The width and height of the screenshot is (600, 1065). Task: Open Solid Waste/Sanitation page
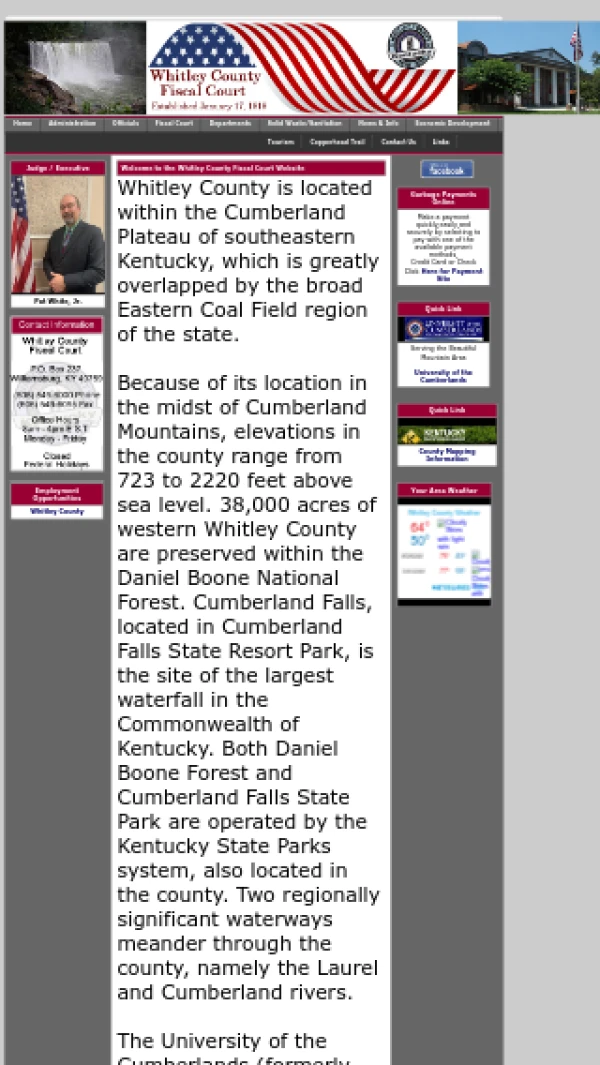tap(304, 124)
